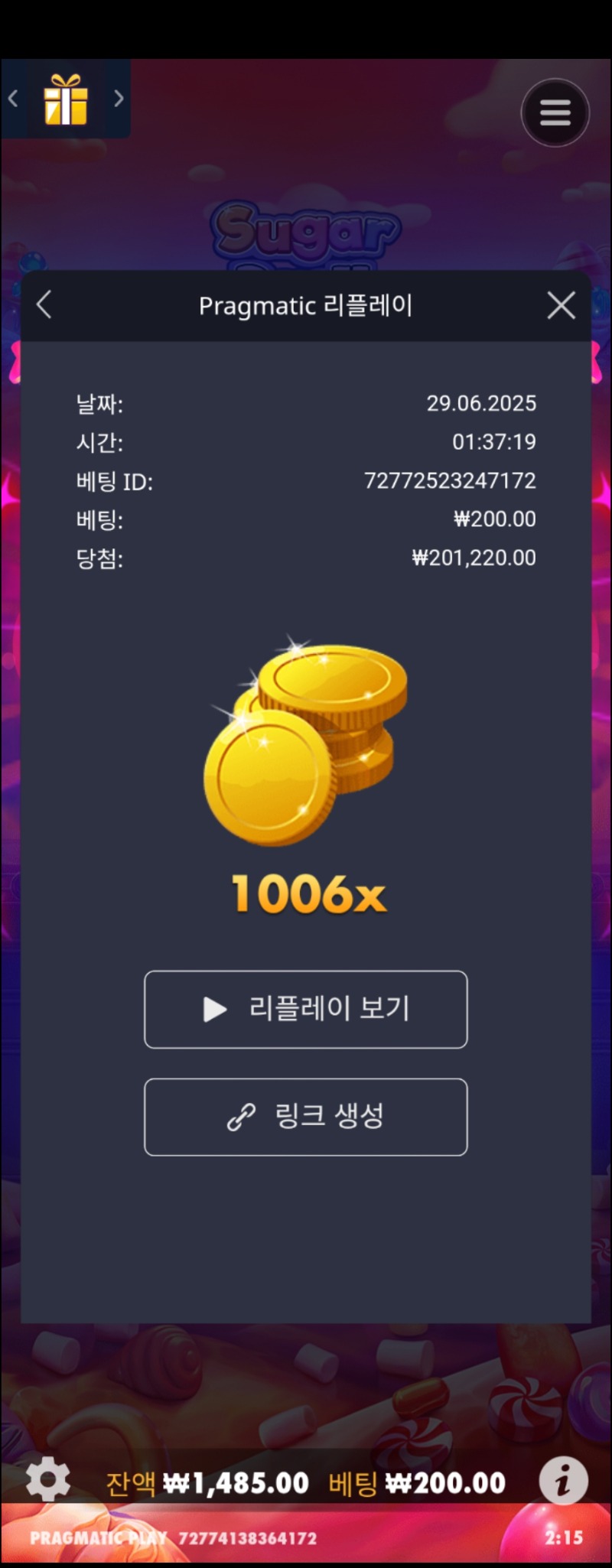Show the previous promotion with left arrow

click(13, 98)
